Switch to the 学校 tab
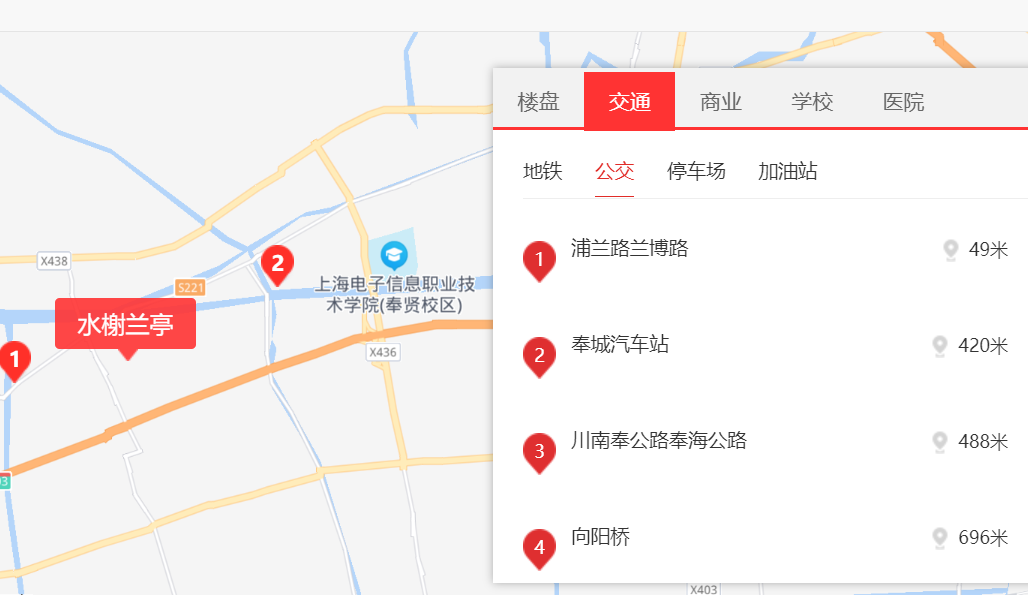1028x595 pixels. coord(811,101)
